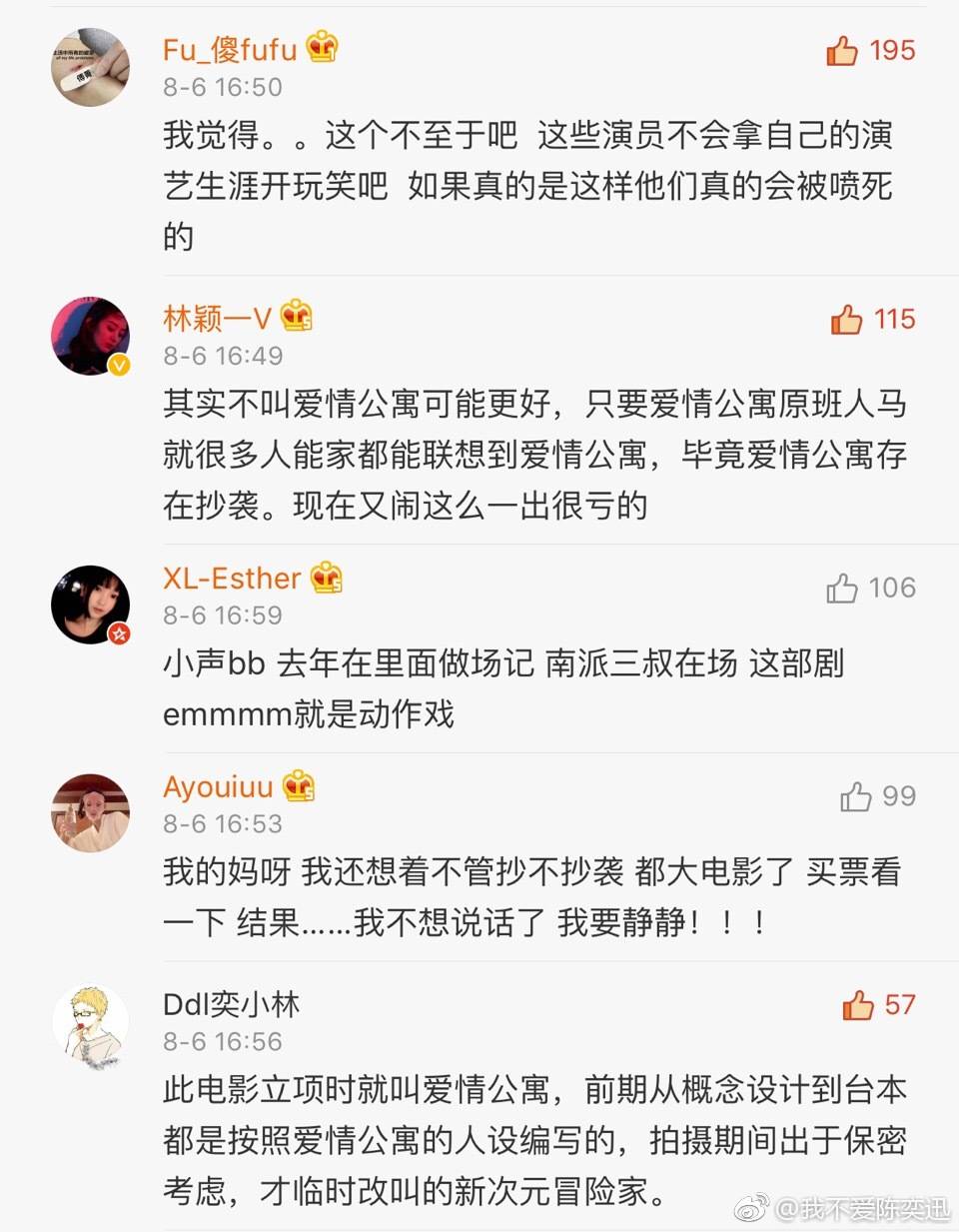Toggle like on Ayouiuu's comment showing 99
This screenshot has height=1232, width=959.
(x=855, y=795)
